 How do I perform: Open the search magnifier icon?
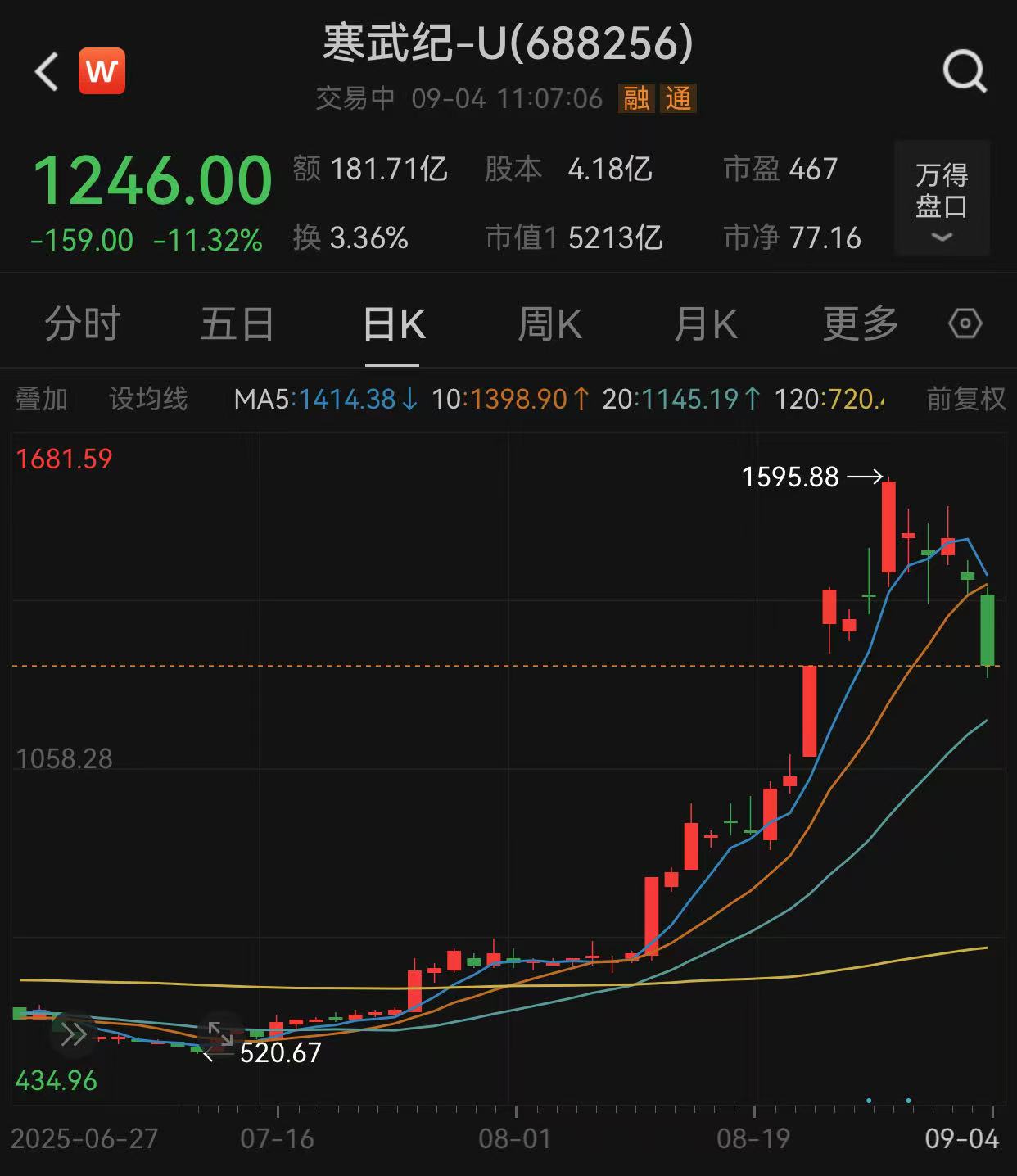point(965,71)
